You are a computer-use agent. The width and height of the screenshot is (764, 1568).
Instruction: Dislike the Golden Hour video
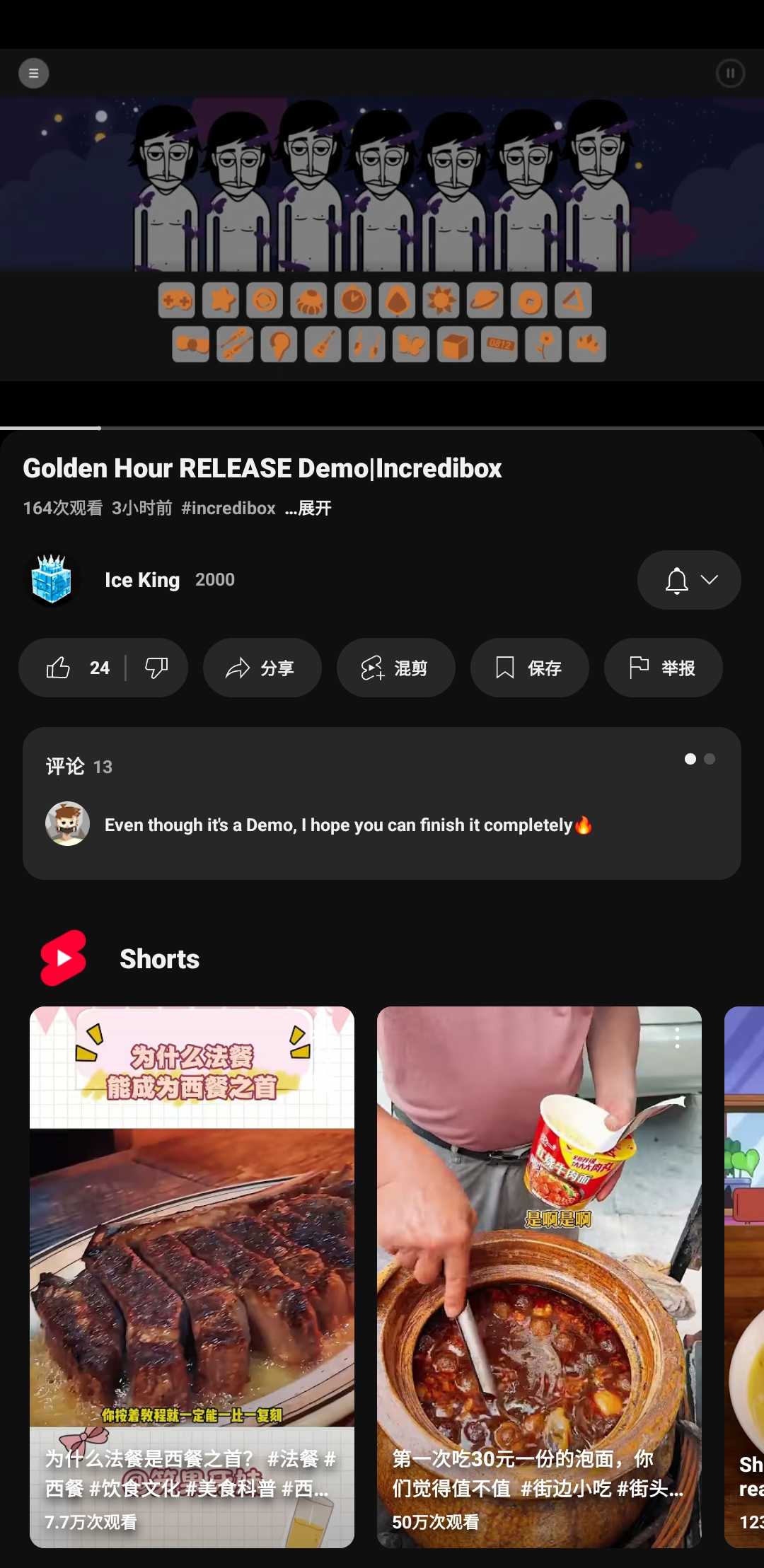coord(156,668)
